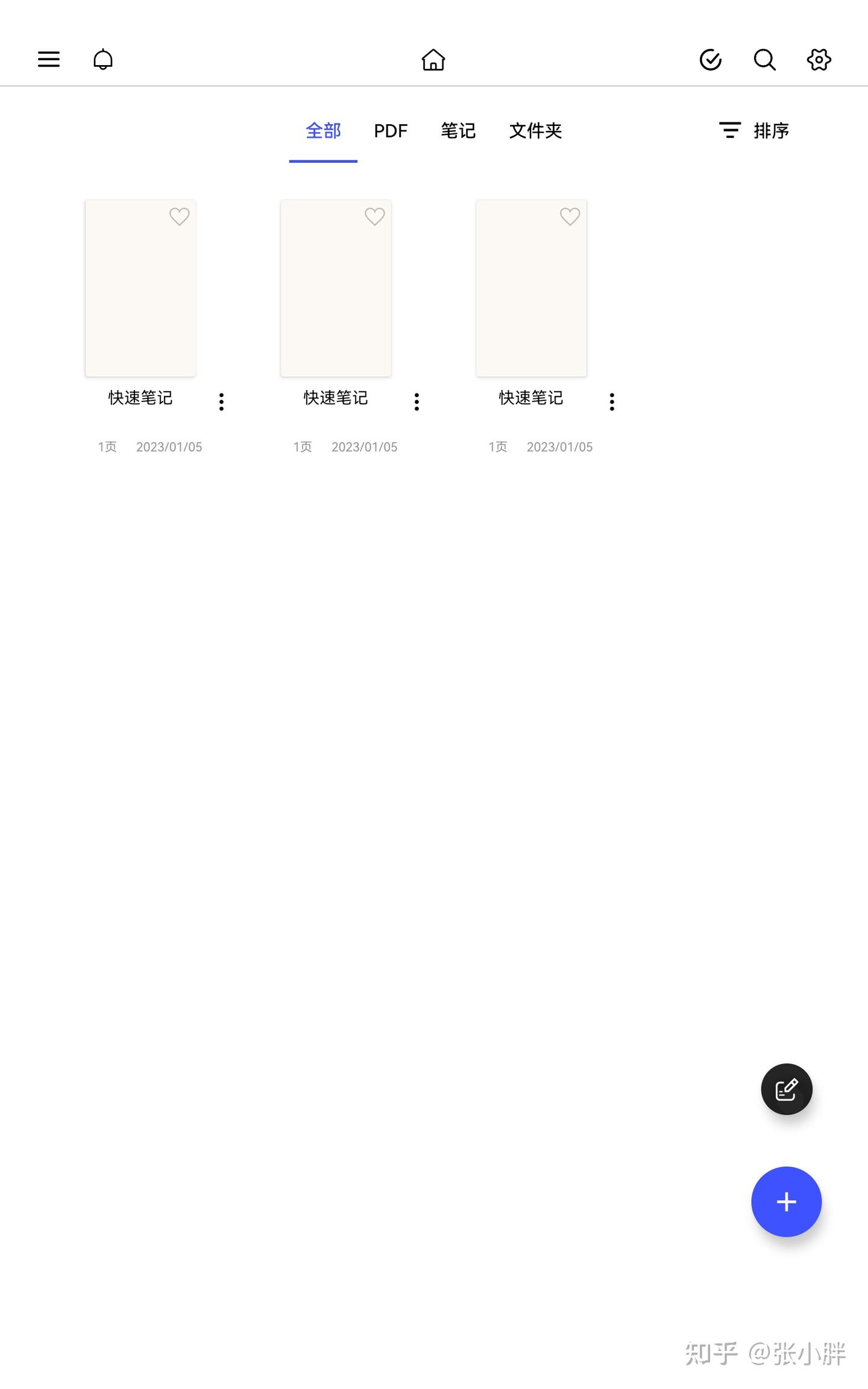Switch to the 文件夹 tab

click(535, 131)
